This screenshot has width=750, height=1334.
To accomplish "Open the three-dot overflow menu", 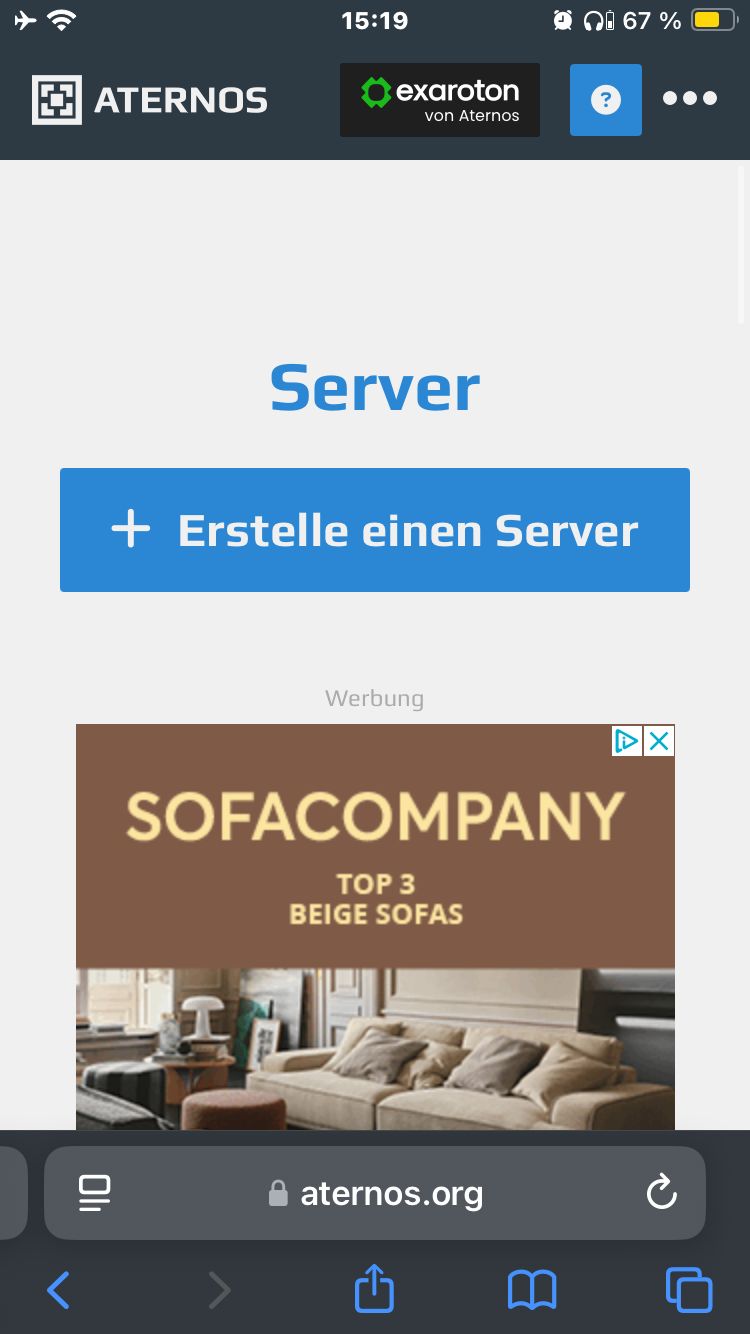I will 690,98.
